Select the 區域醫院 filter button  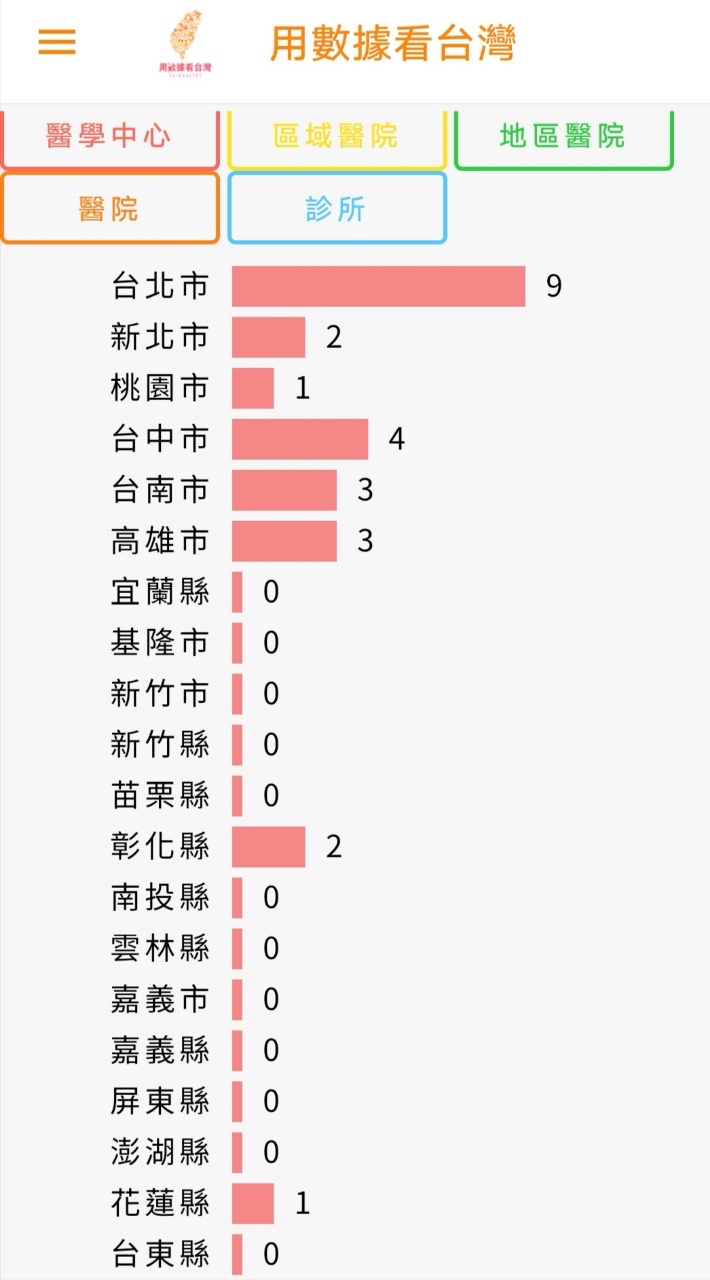pos(337,137)
